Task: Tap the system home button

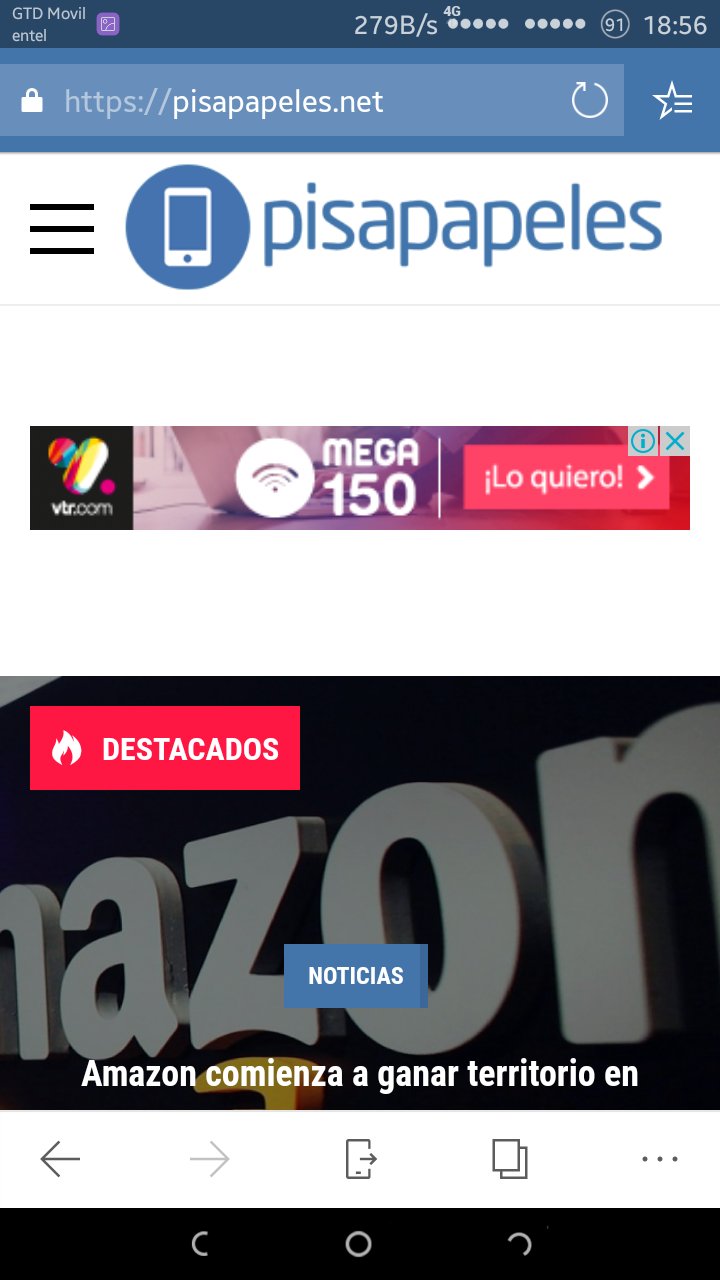Action: pos(358,1244)
